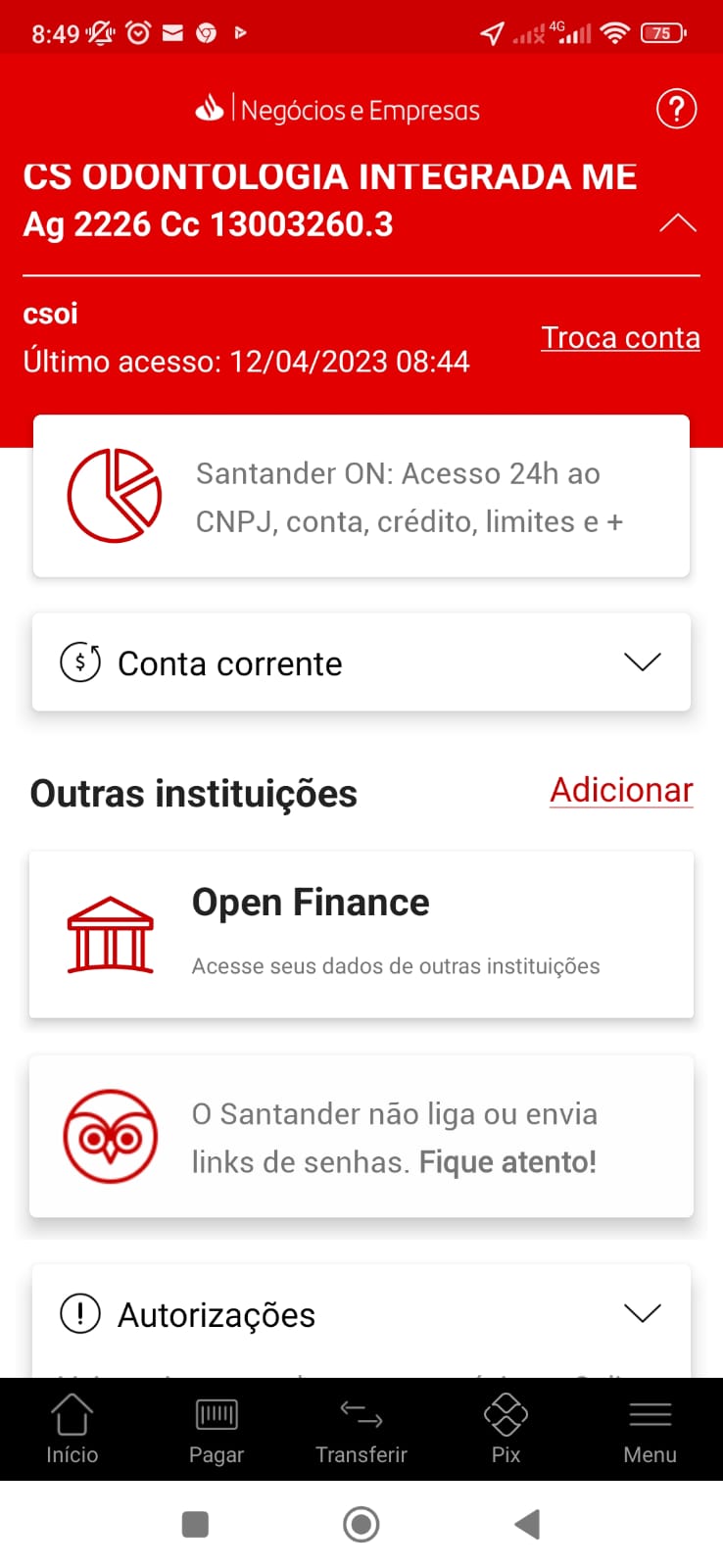723x1568 pixels.
Task: Go to the Início tab
Action: point(72,1429)
